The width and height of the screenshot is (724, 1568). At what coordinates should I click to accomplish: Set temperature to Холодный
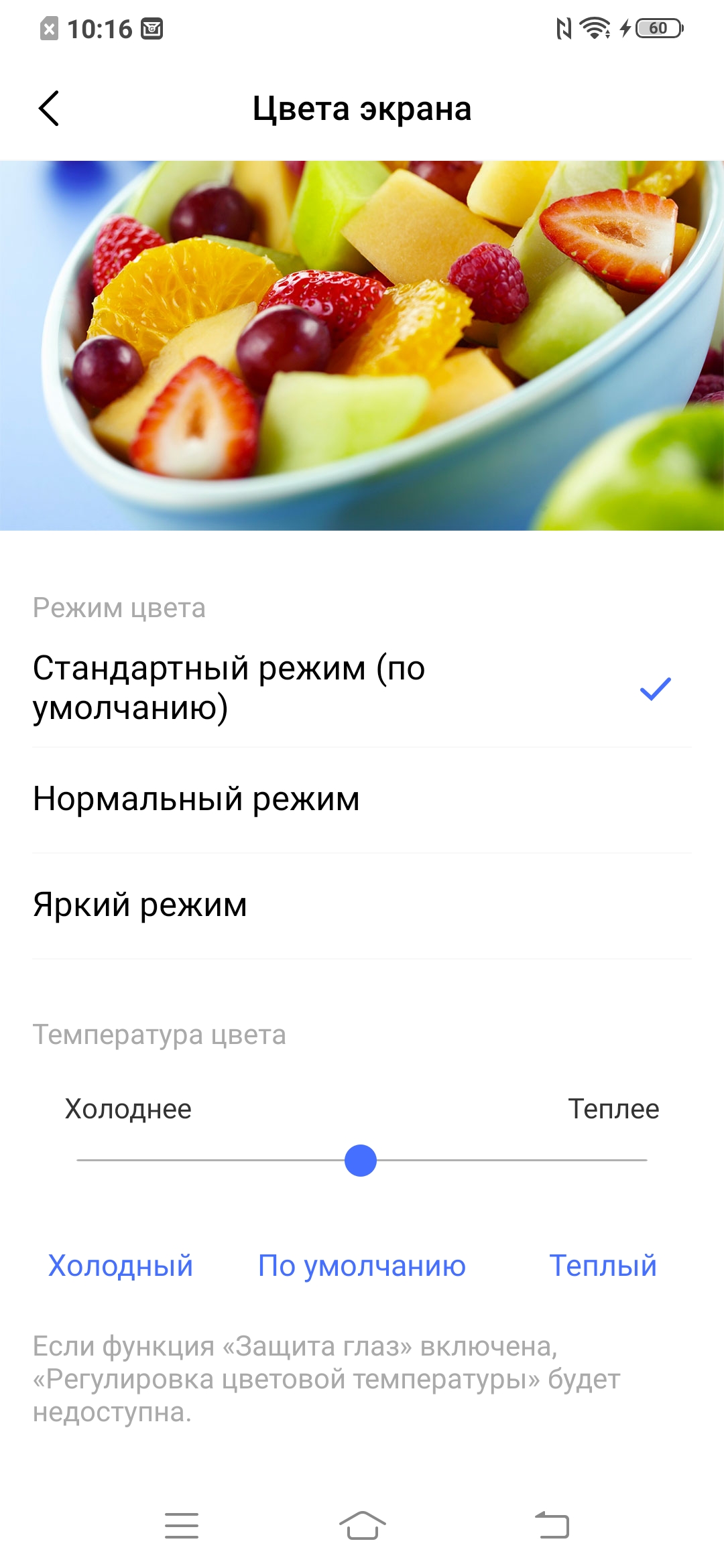(x=121, y=1266)
